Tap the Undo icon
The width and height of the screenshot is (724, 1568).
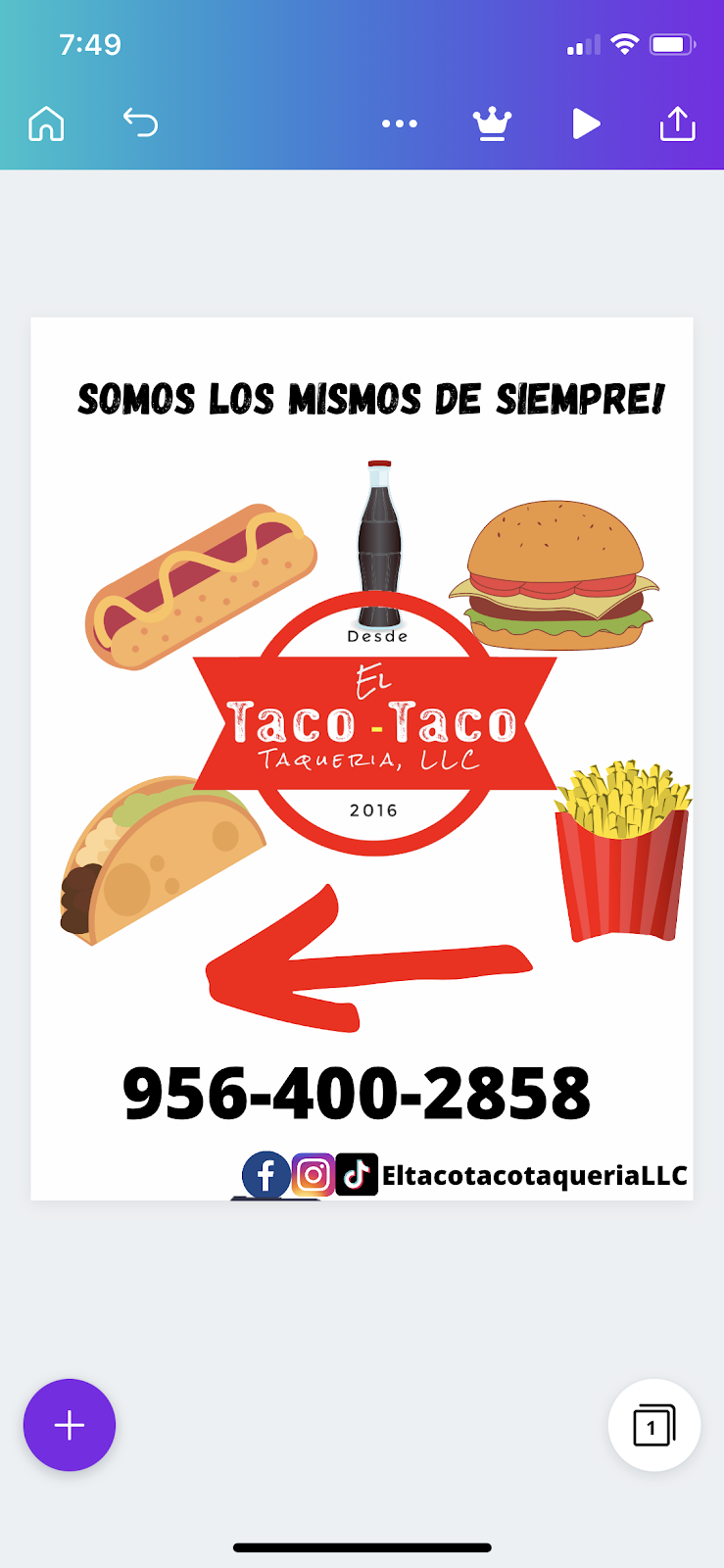139,123
